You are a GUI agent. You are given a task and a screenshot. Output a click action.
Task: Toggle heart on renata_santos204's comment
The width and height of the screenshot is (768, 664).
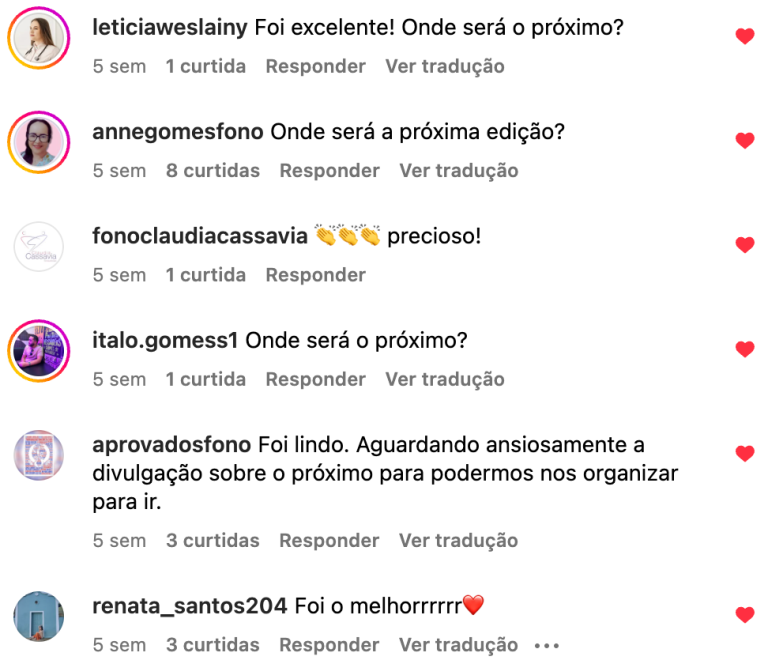[744, 614]
